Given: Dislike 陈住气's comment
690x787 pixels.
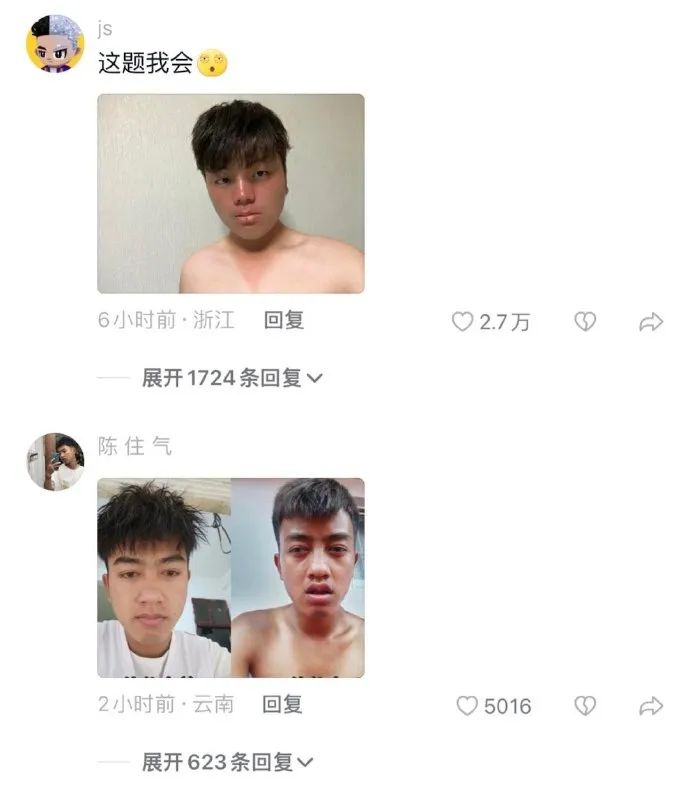Looking at the screenshot, I should [585, 706].
